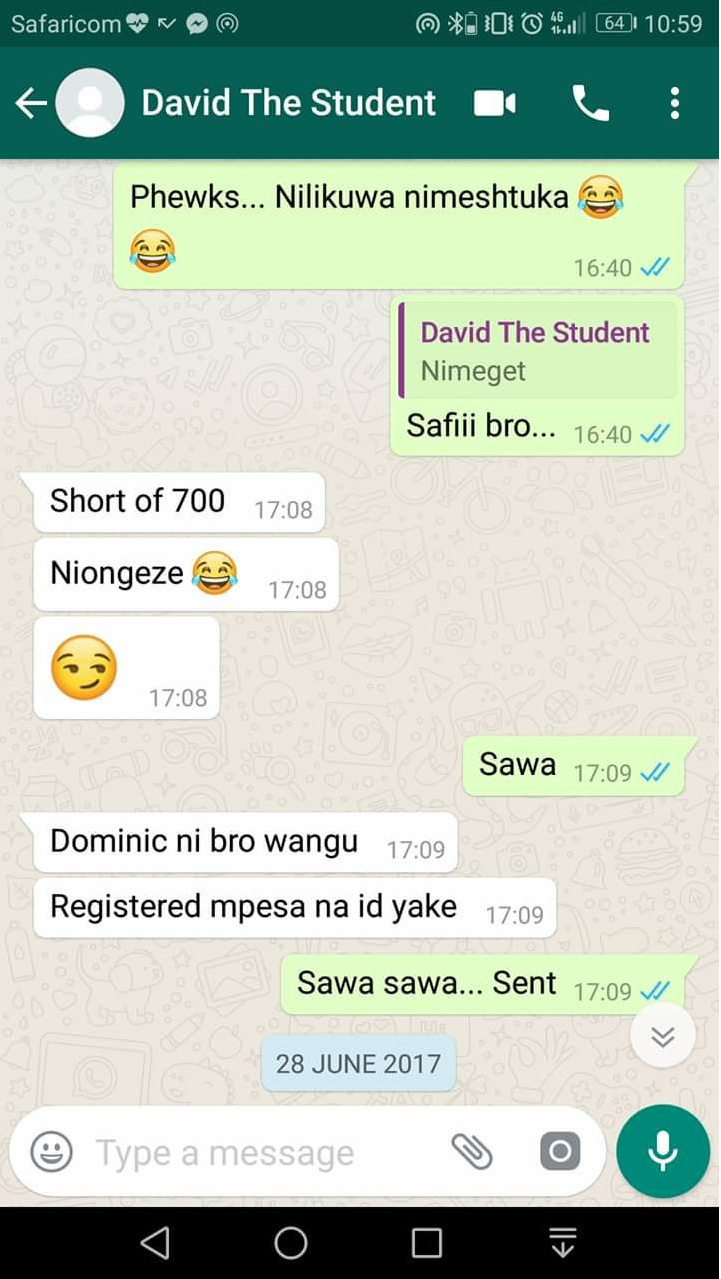The image size is (721, 1279).
Task: Start a voice call with David
Action: click(x=590, y=103)
